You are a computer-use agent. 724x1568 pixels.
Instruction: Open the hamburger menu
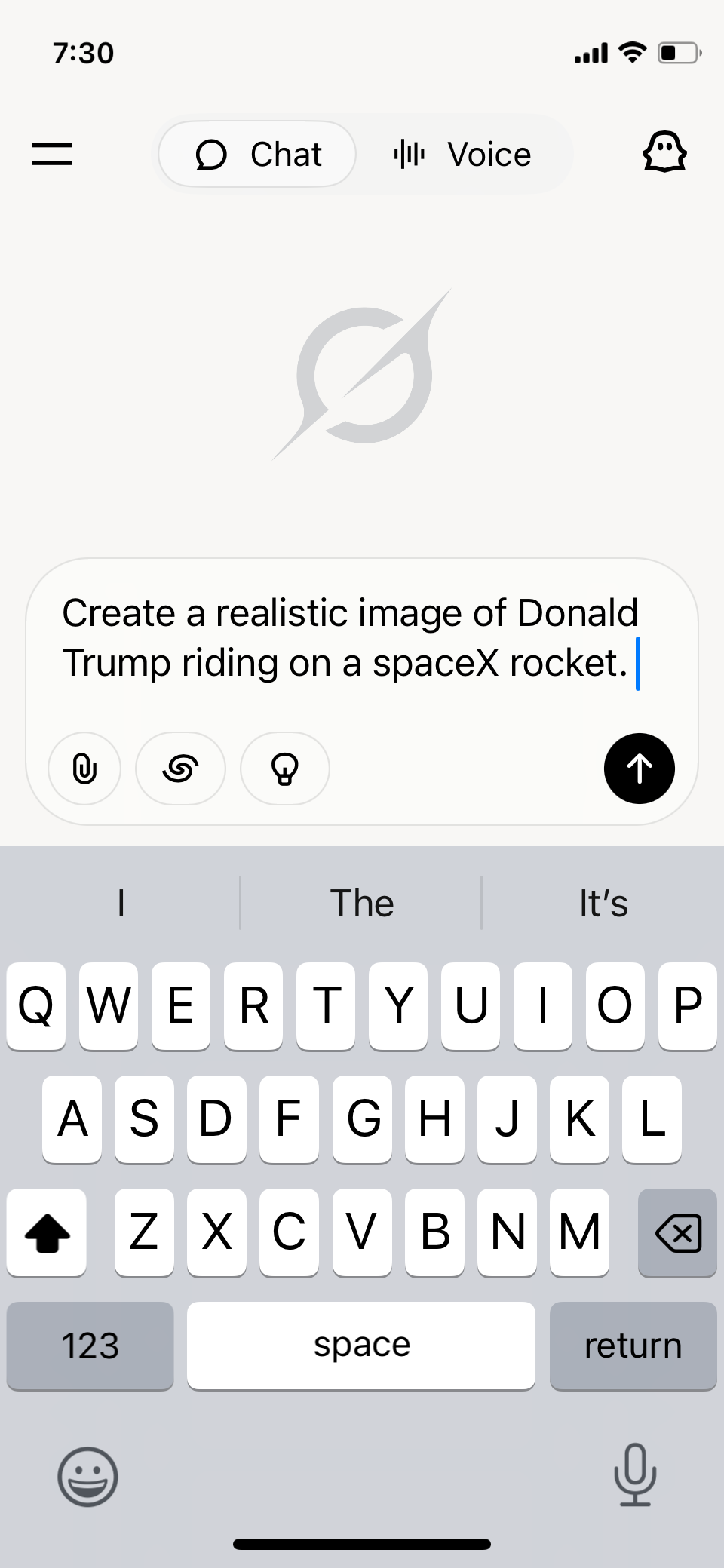pyautogui.click(x=51, y=154)
